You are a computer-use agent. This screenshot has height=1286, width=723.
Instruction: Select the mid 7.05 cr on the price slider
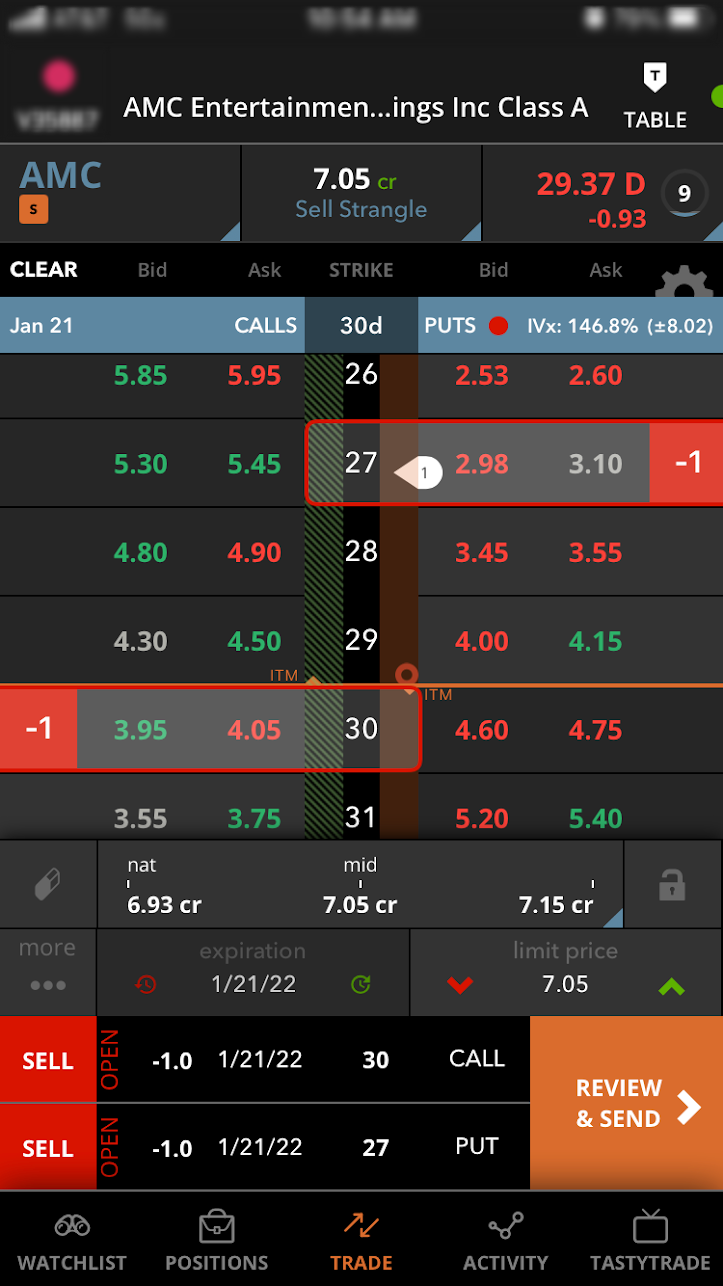click(361, 890)
